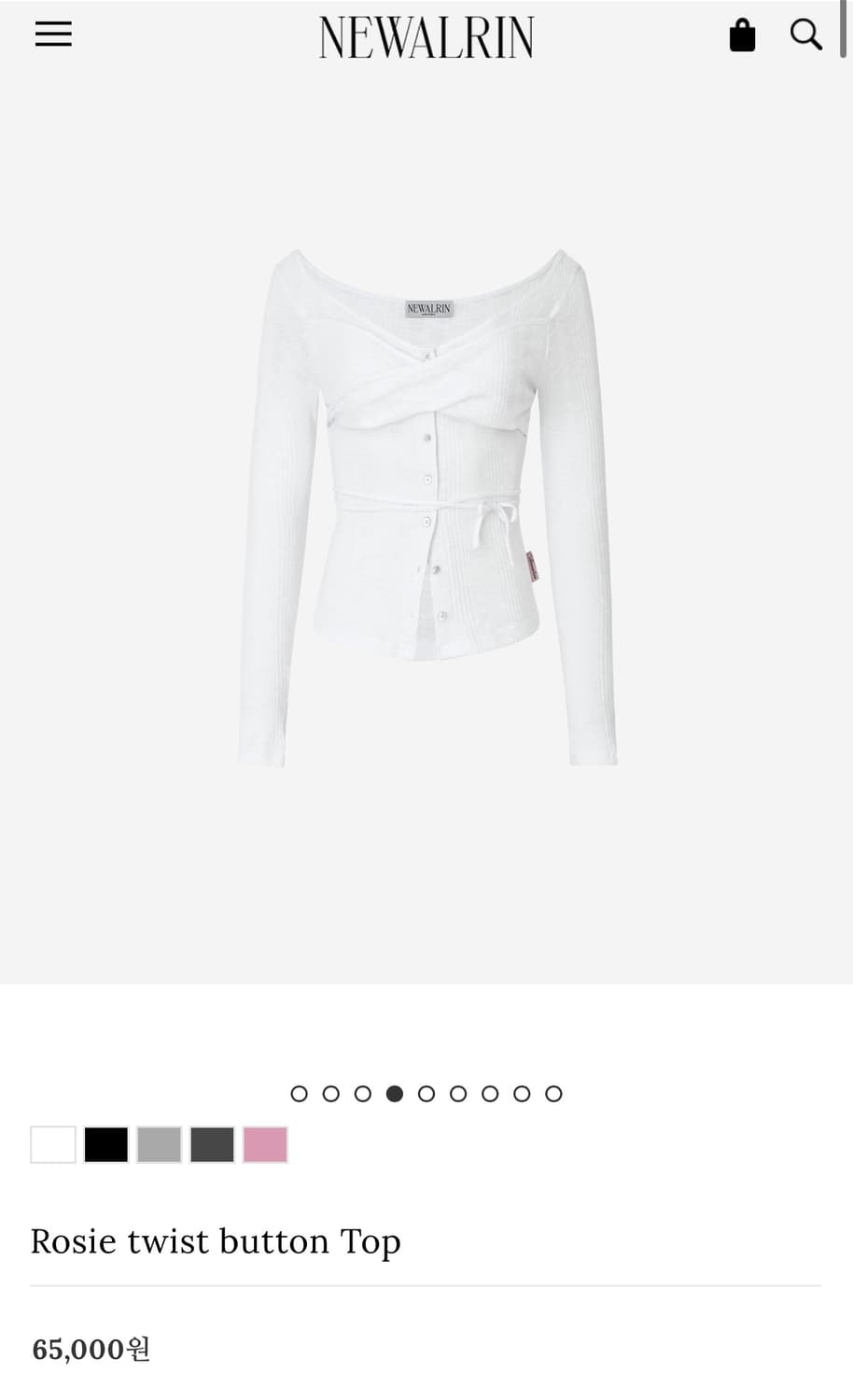Select the white color swatch
Screen dimensions: 853x1400
click(x=53, y=1144)
